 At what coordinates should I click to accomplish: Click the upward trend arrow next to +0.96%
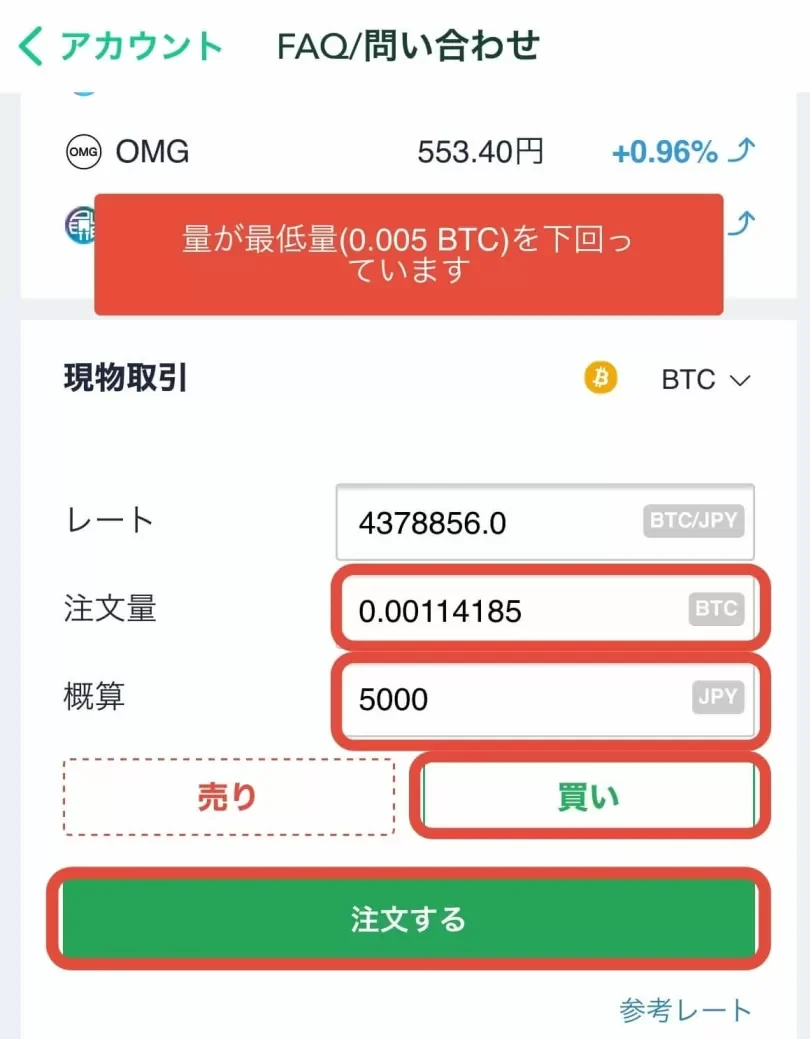pyautogui.click(x=740, y=151)
